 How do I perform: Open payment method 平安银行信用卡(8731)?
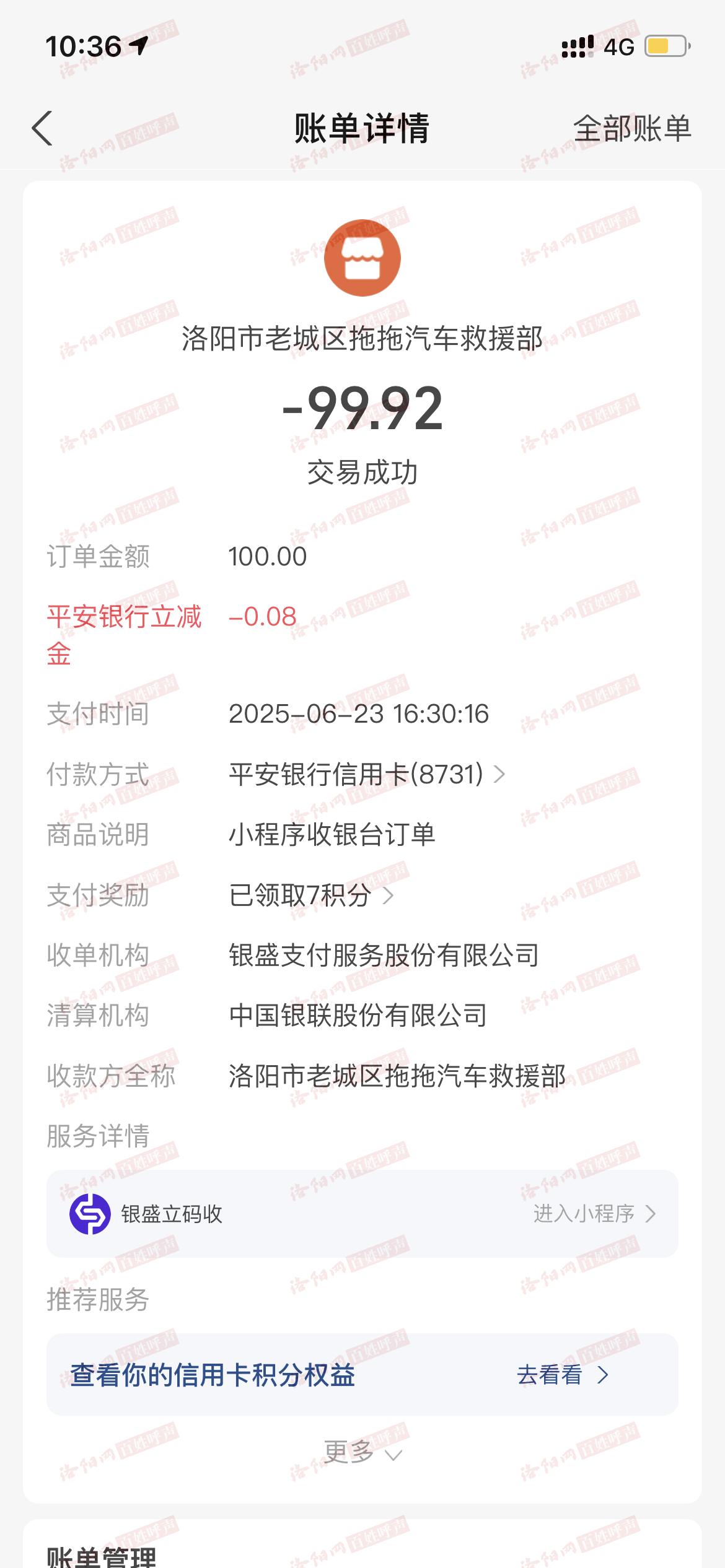367,774
